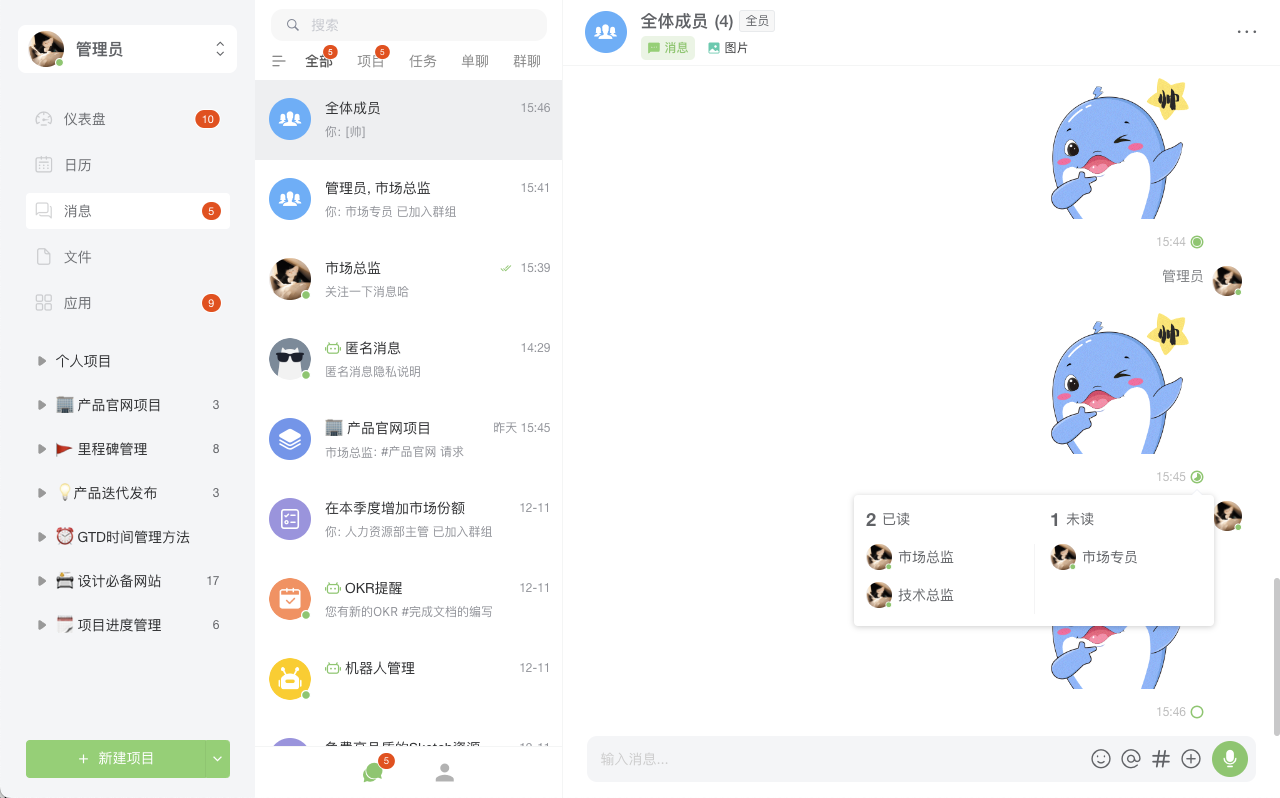Viewport: 1280px width, 798px height.
Task: Open the 匿名消息 conversation
Action: pyautogui.click(x=408, y=359)
